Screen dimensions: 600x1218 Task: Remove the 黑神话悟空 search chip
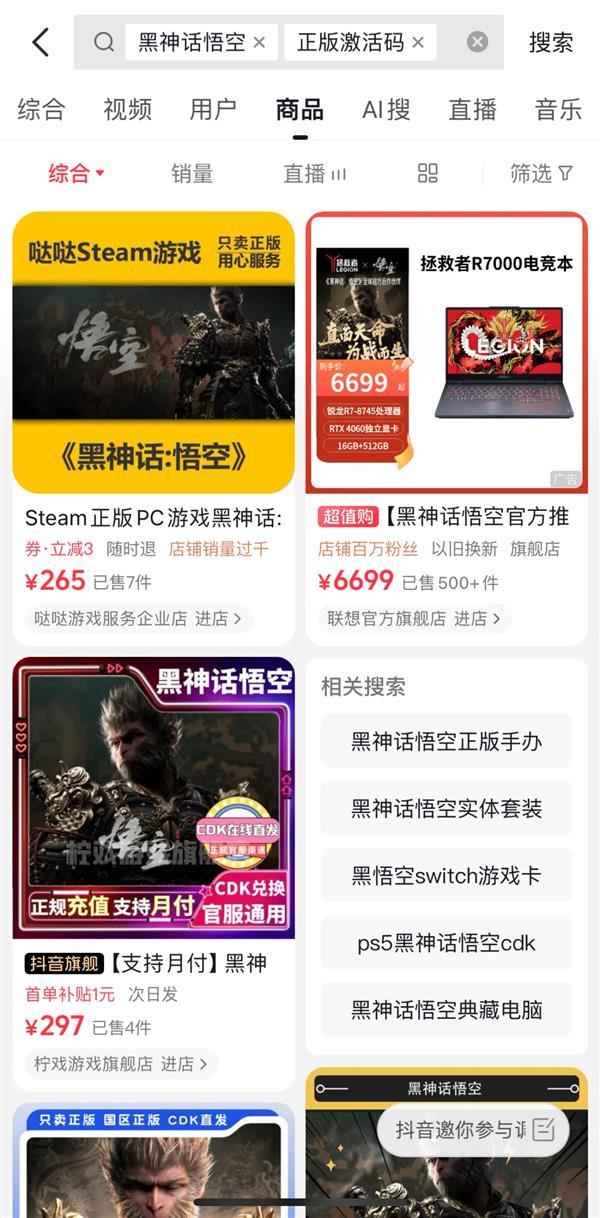pyautogui.click(x=260, y=43)
